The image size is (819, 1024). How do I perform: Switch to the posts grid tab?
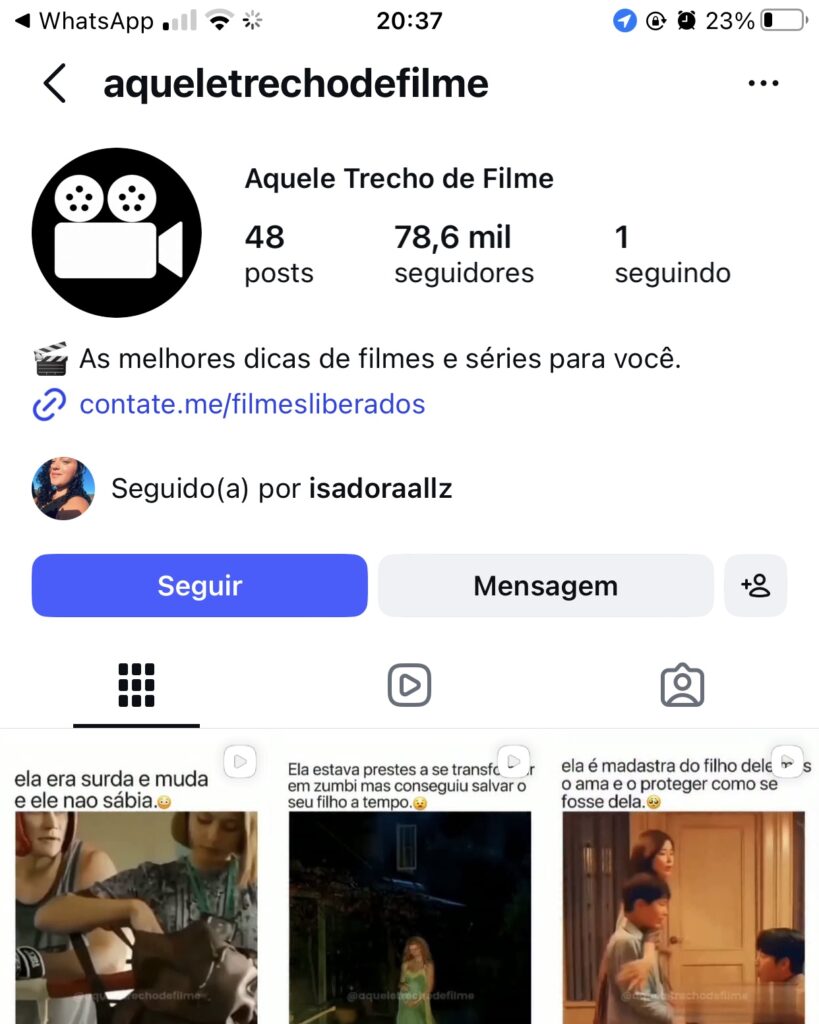coord(136,685)
